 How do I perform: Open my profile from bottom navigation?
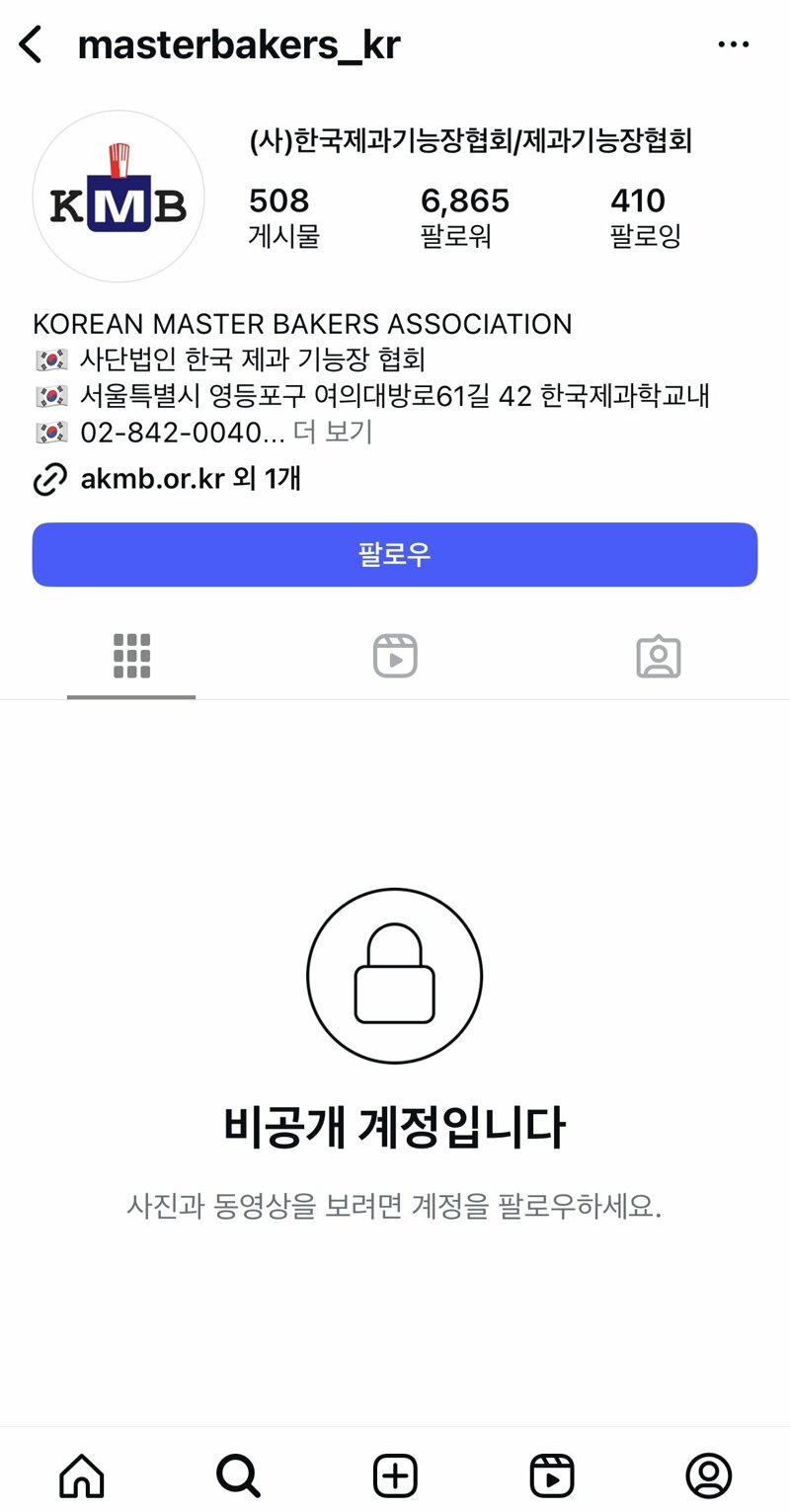[x=708, y=1476]
